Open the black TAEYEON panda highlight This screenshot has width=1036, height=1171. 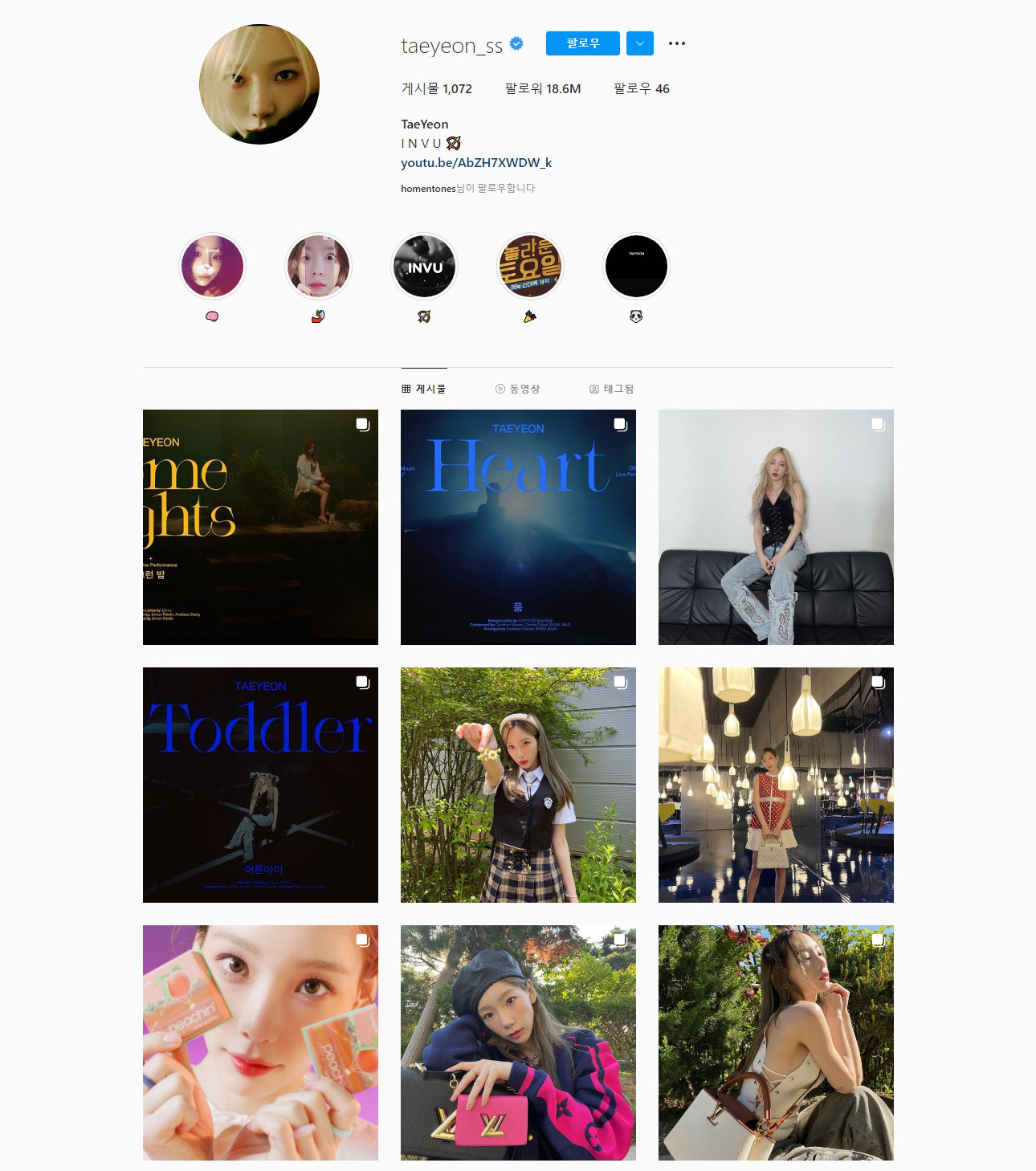[x=636, y=267]
